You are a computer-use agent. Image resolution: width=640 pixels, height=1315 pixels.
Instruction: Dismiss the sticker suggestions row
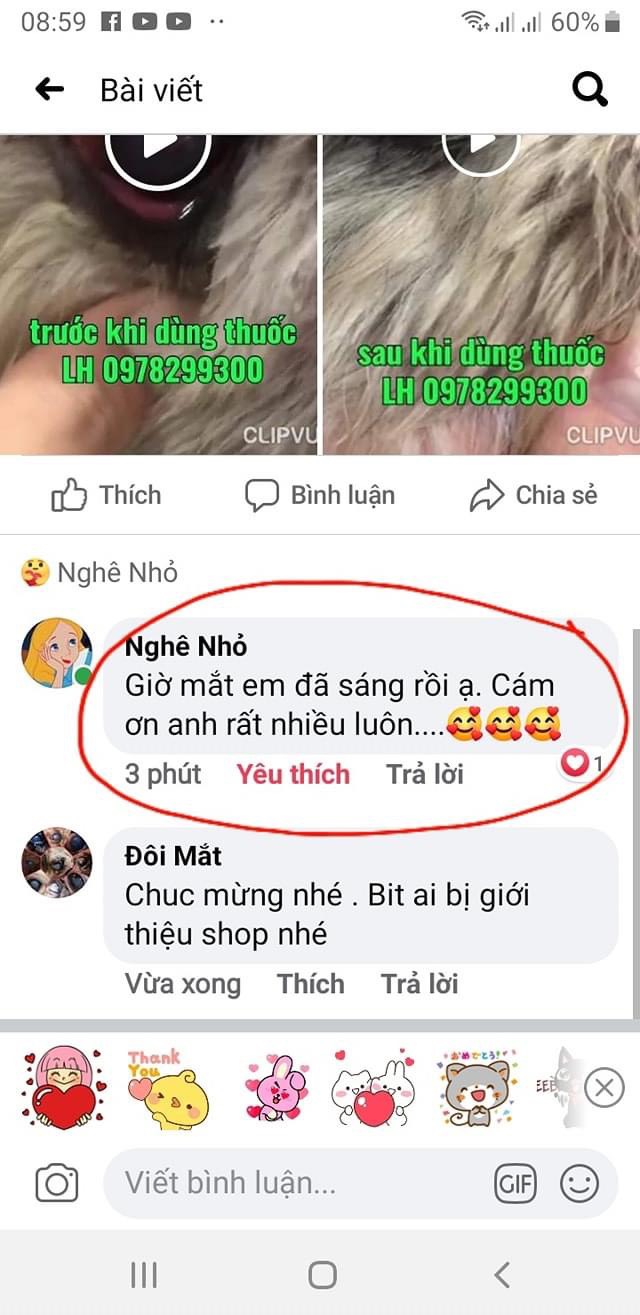coord(603,1087)
